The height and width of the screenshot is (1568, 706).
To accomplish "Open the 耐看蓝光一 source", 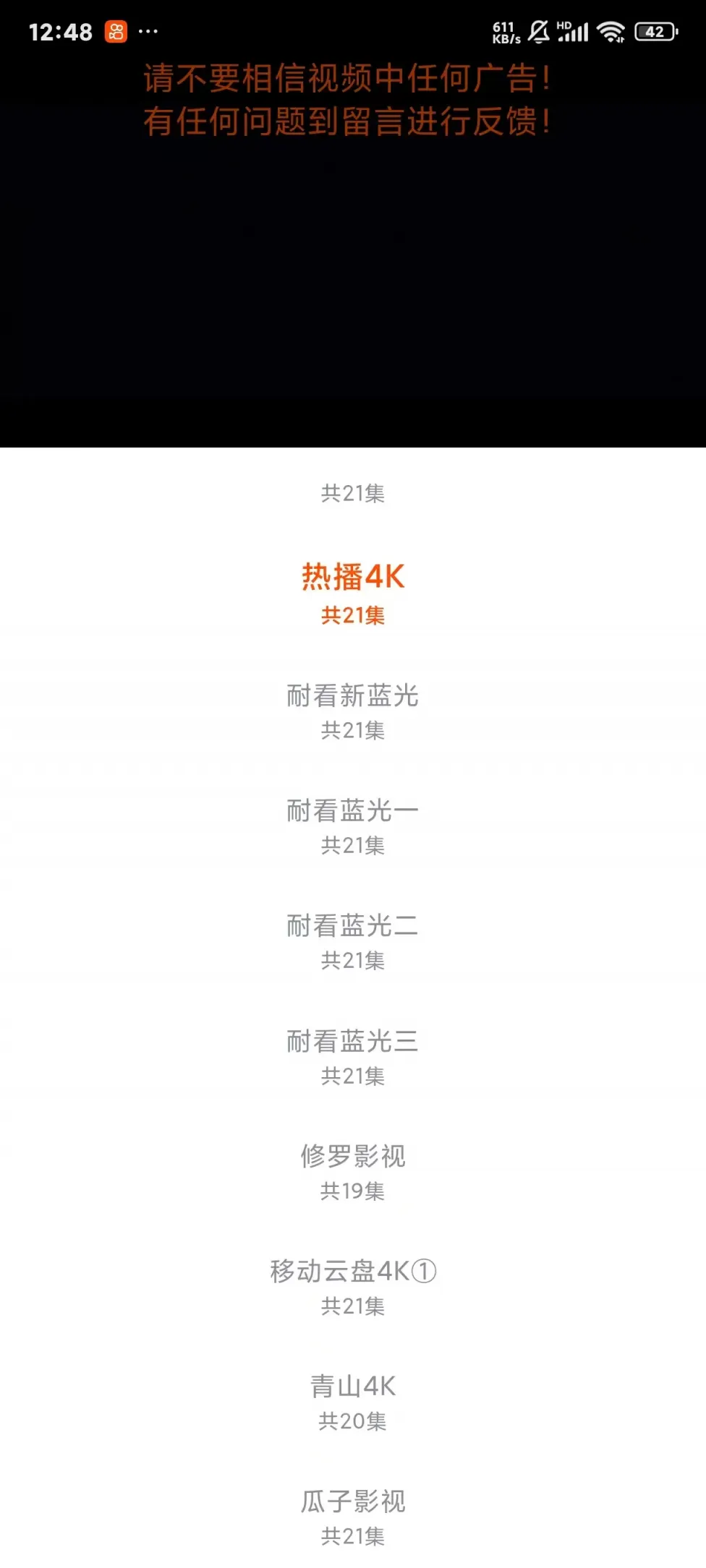I will point(352,811).
